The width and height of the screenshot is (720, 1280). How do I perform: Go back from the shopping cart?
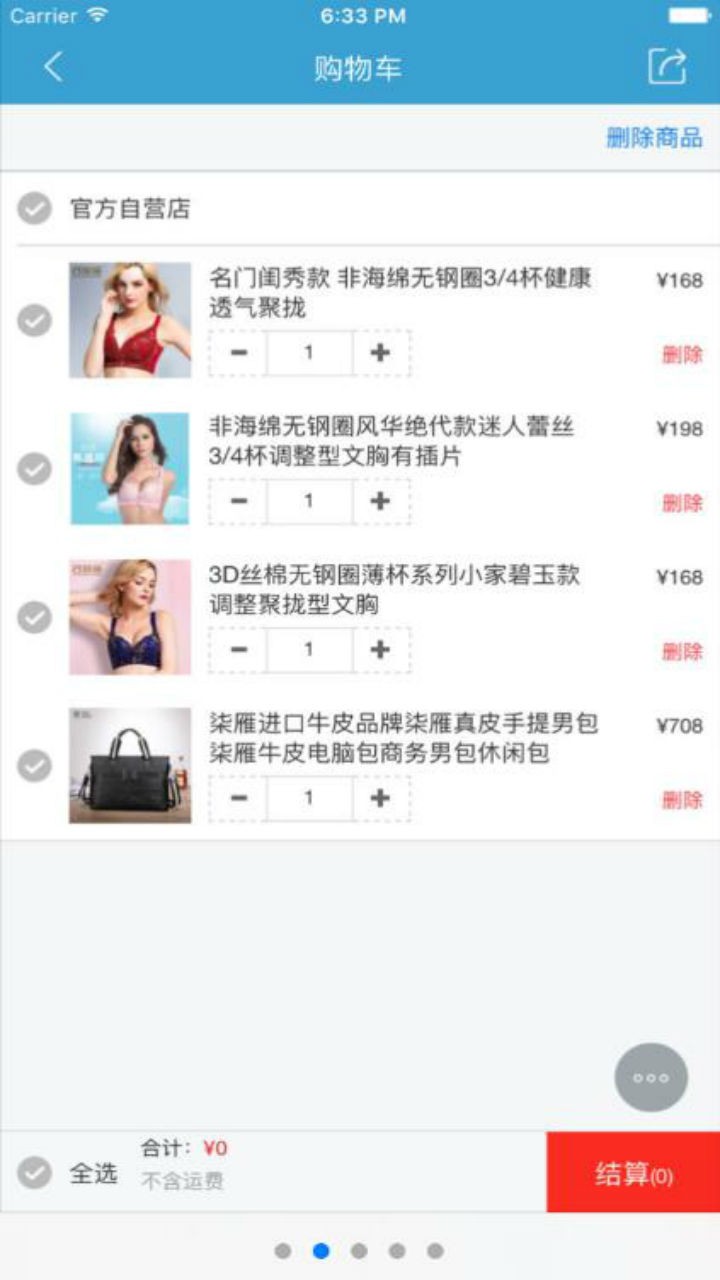point(53,67)
